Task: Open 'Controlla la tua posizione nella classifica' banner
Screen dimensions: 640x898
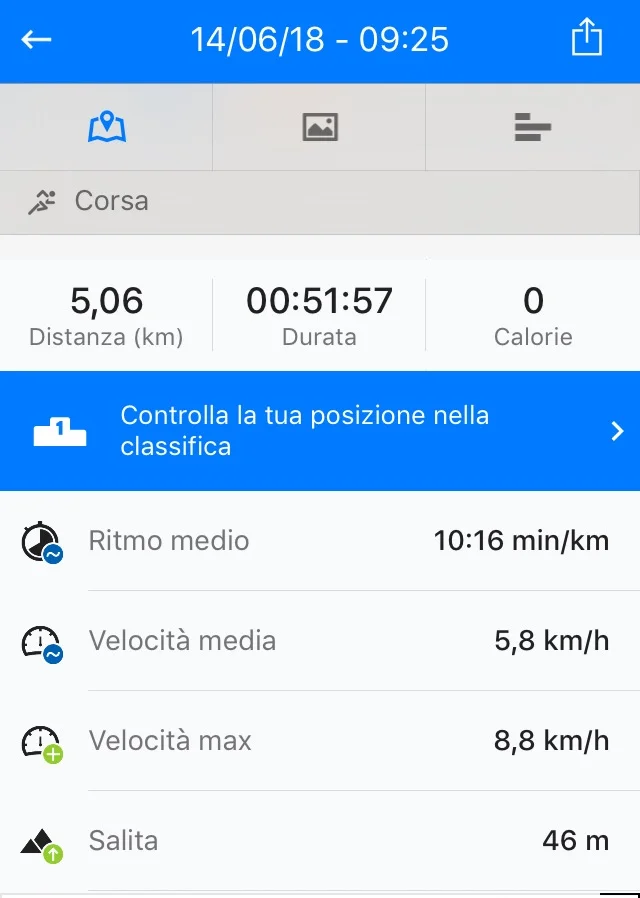Action: pyautogui.click(x=320, y=431)
